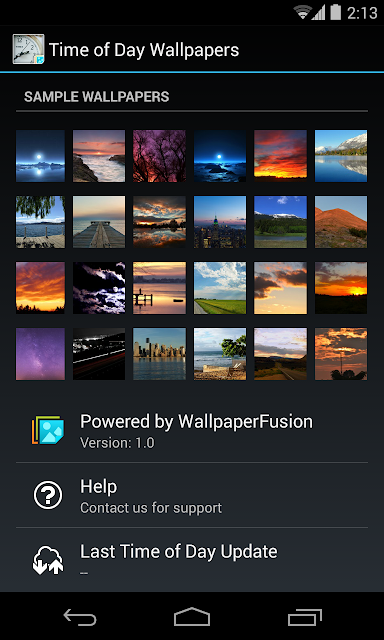Screen dimensions: 384x640
Task: Open Help to contact support
Action: coord(192,495)
